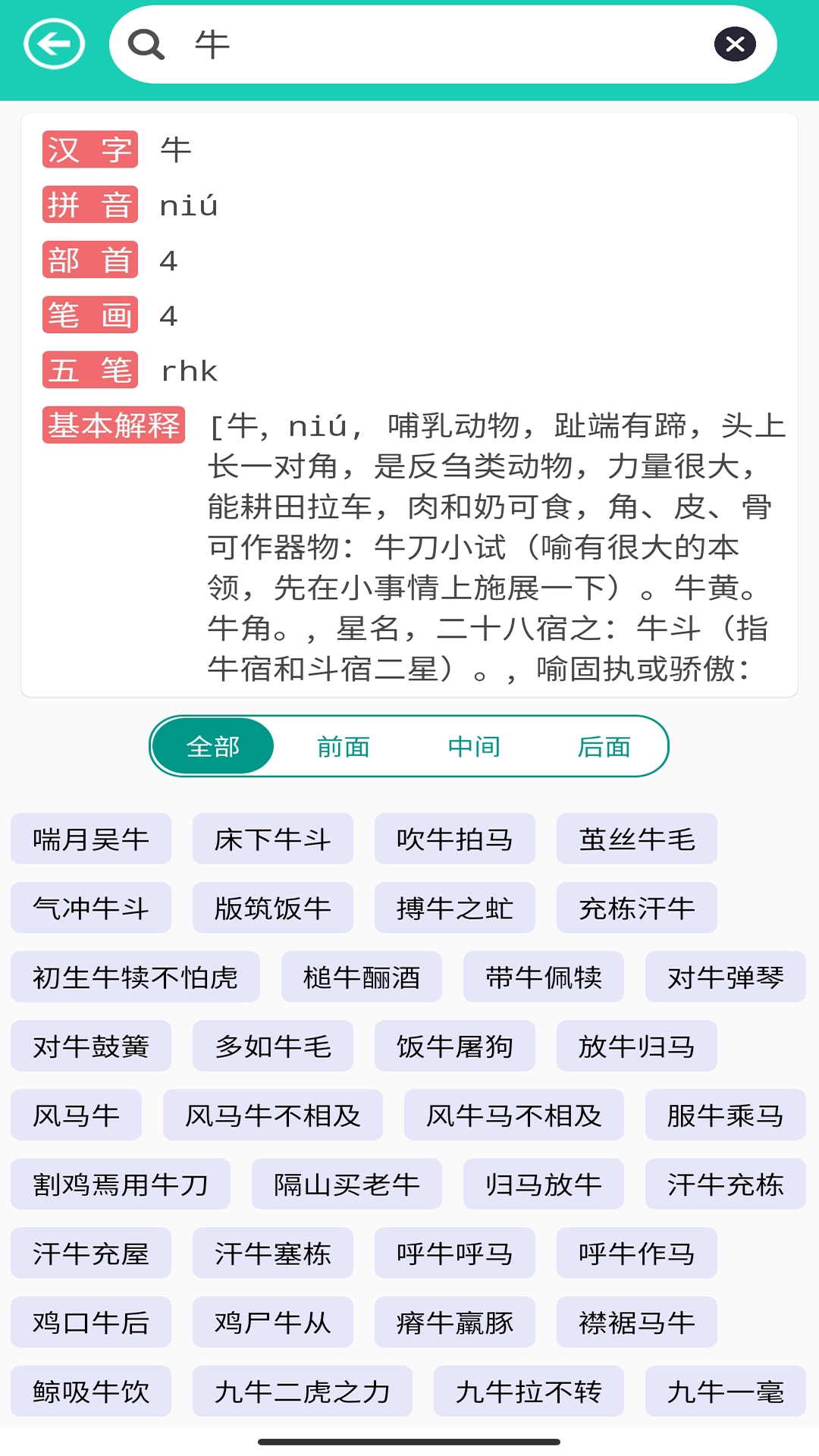
Task: Switch to the 中间 filter tab
Action: pos(473,746)
